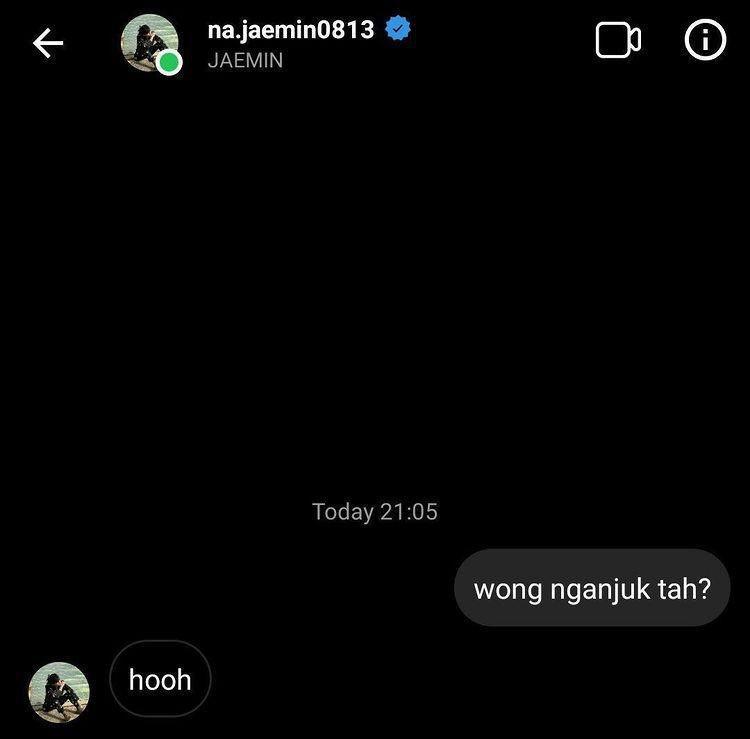This screenshot has width=750, height=739.
Task: Open na.jaemin0813 profile from header
Action: click(x=290, y=30)
